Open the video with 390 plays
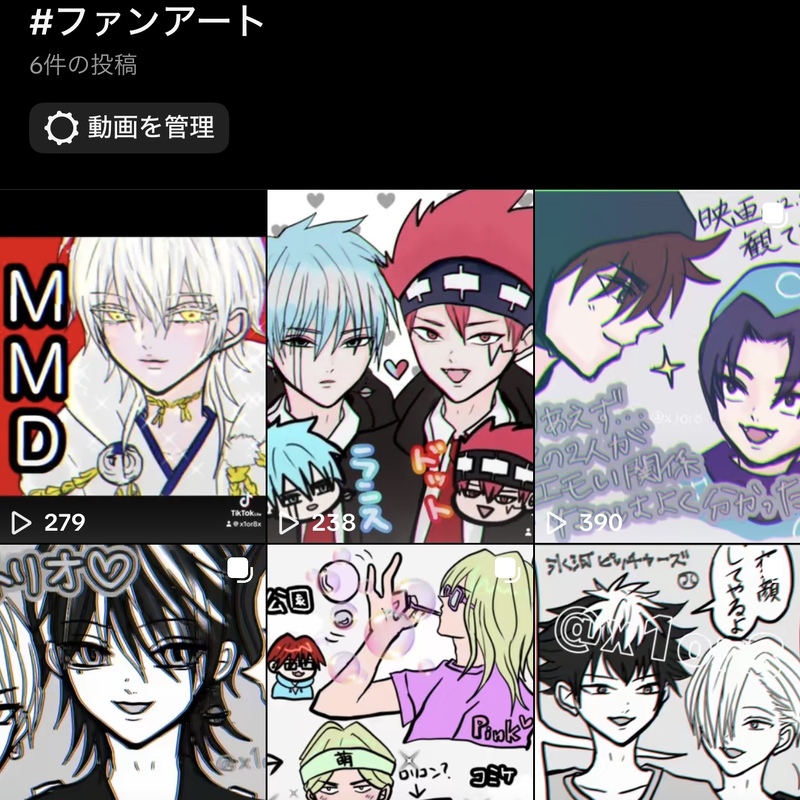Viewport: 800px width, 800px height. [x=667, y=366]
